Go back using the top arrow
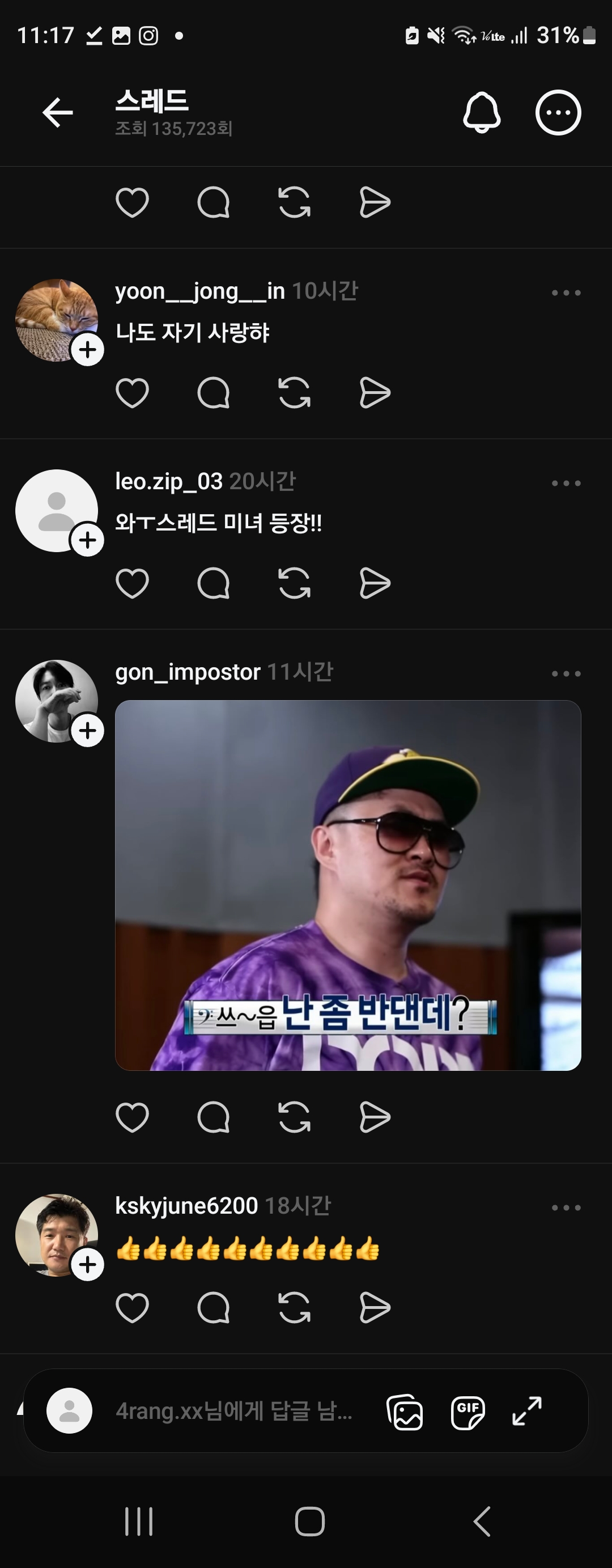 58,113
